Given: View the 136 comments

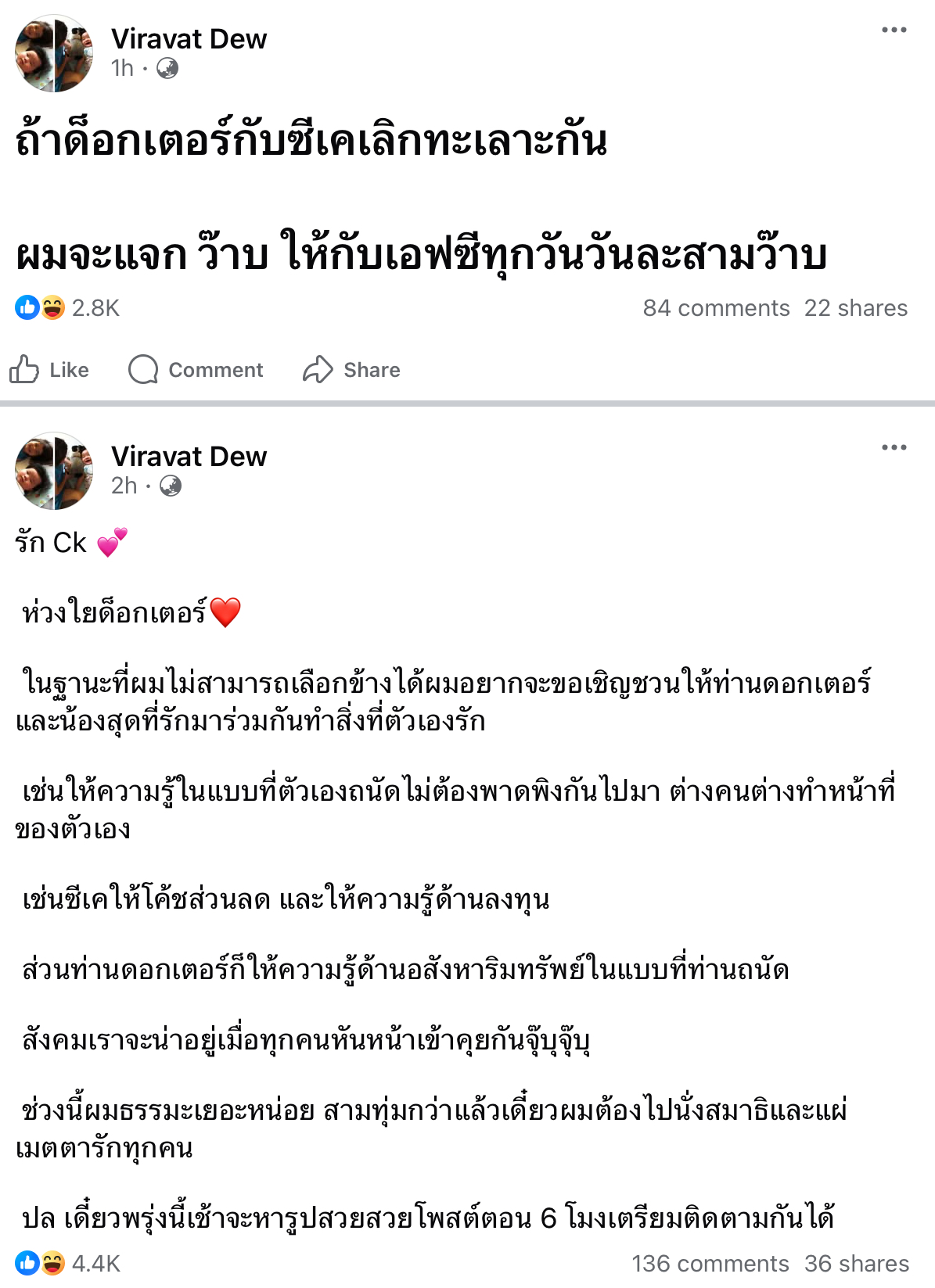Looking at the screenshot, I should pos(710,1264).
